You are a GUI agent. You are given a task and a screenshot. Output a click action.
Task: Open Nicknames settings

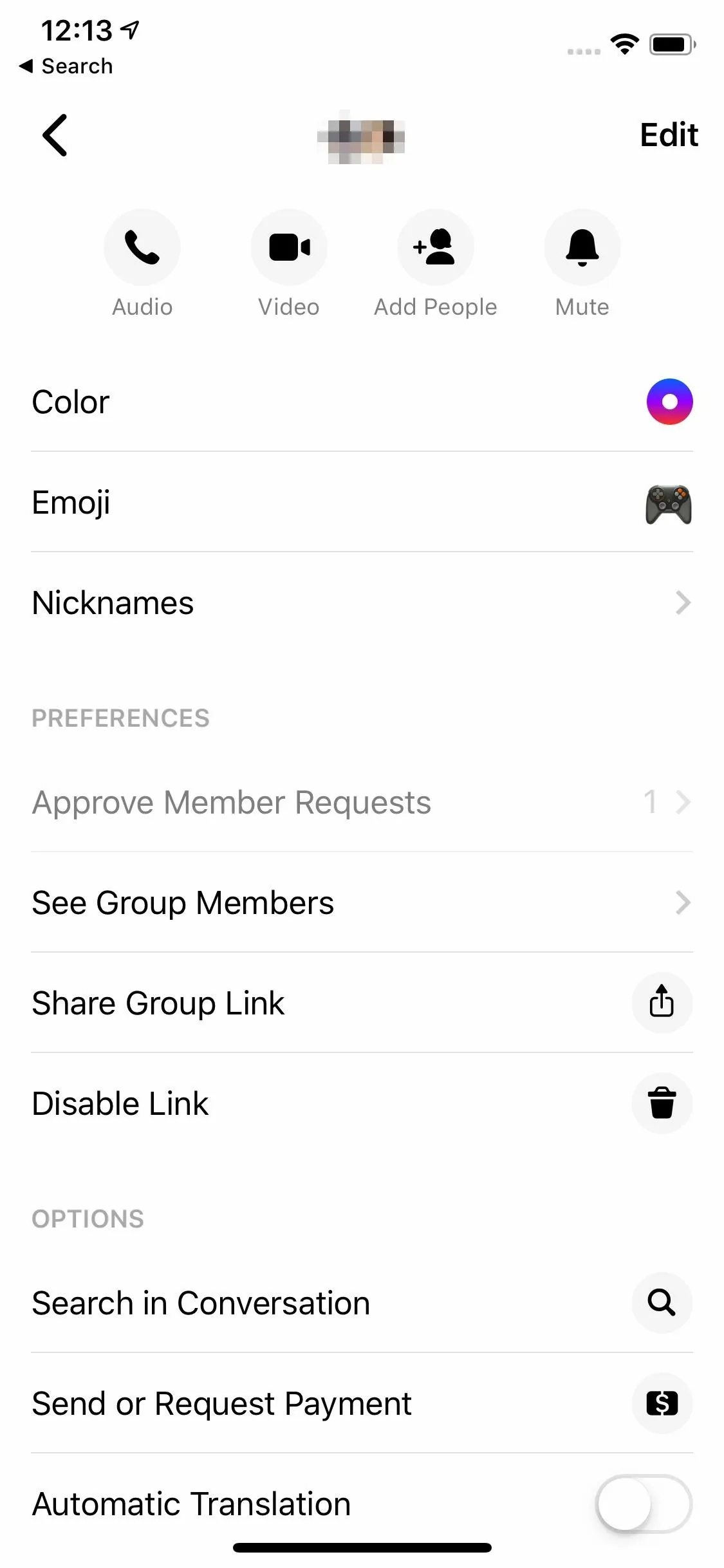[x=362, y=602]
